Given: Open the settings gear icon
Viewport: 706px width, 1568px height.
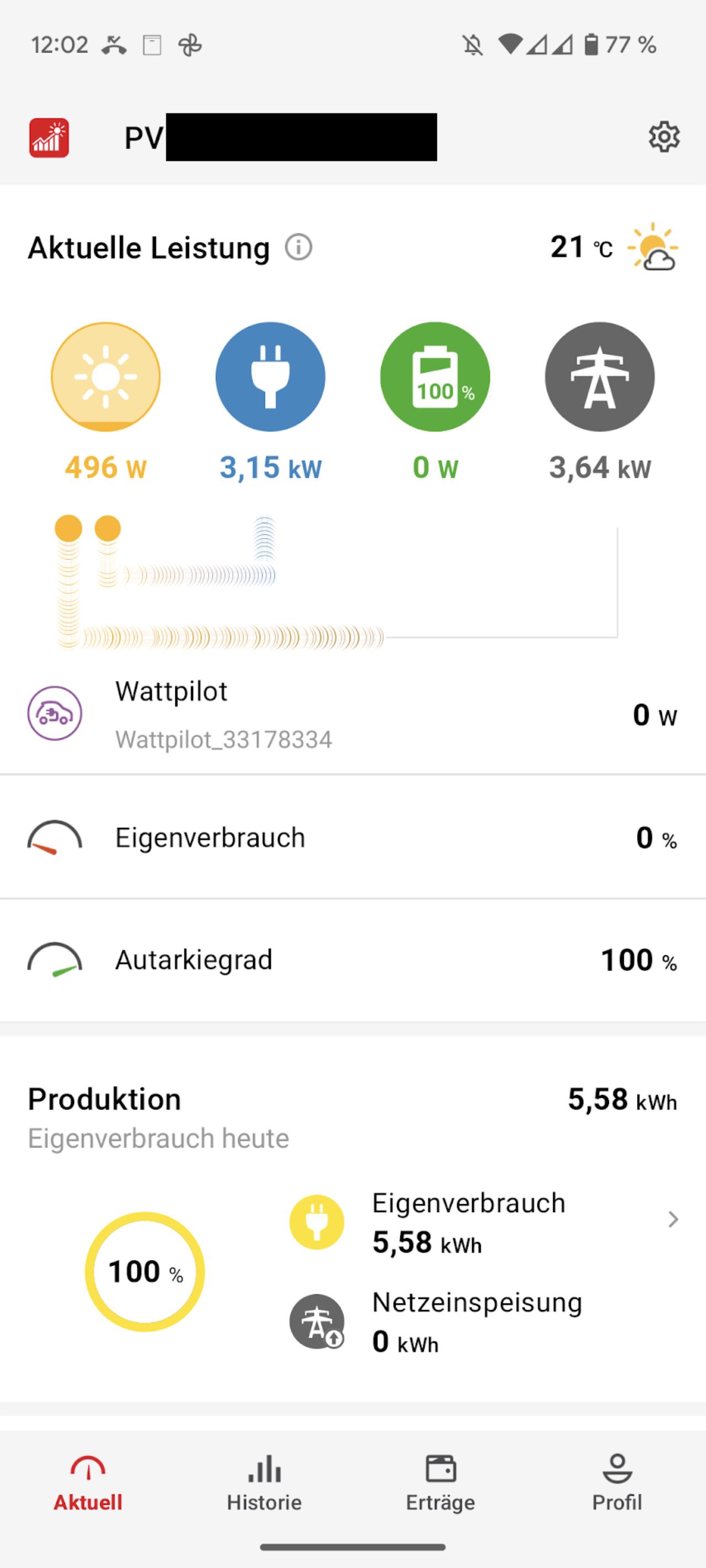Looking at the screenshot, I should 664,137.
